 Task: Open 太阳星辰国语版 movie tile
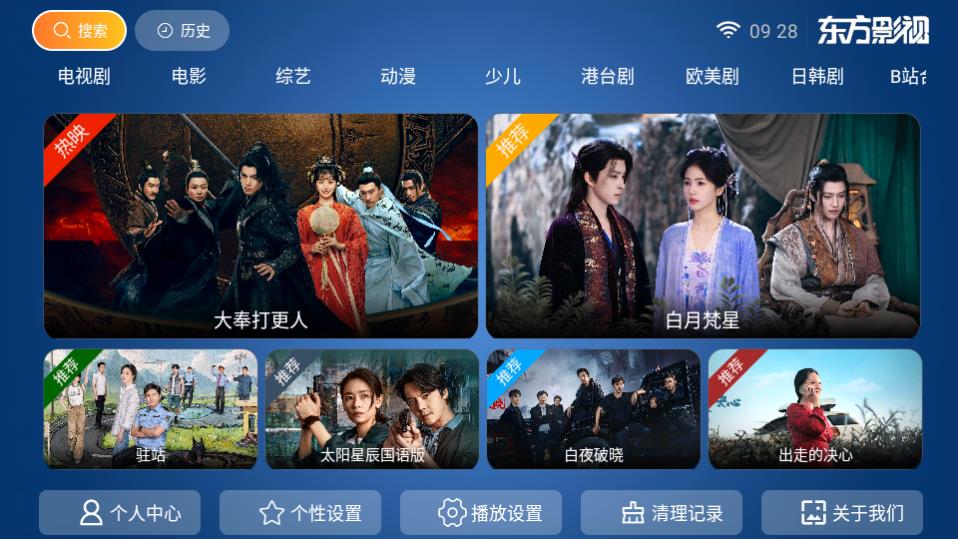click(372, 409)
